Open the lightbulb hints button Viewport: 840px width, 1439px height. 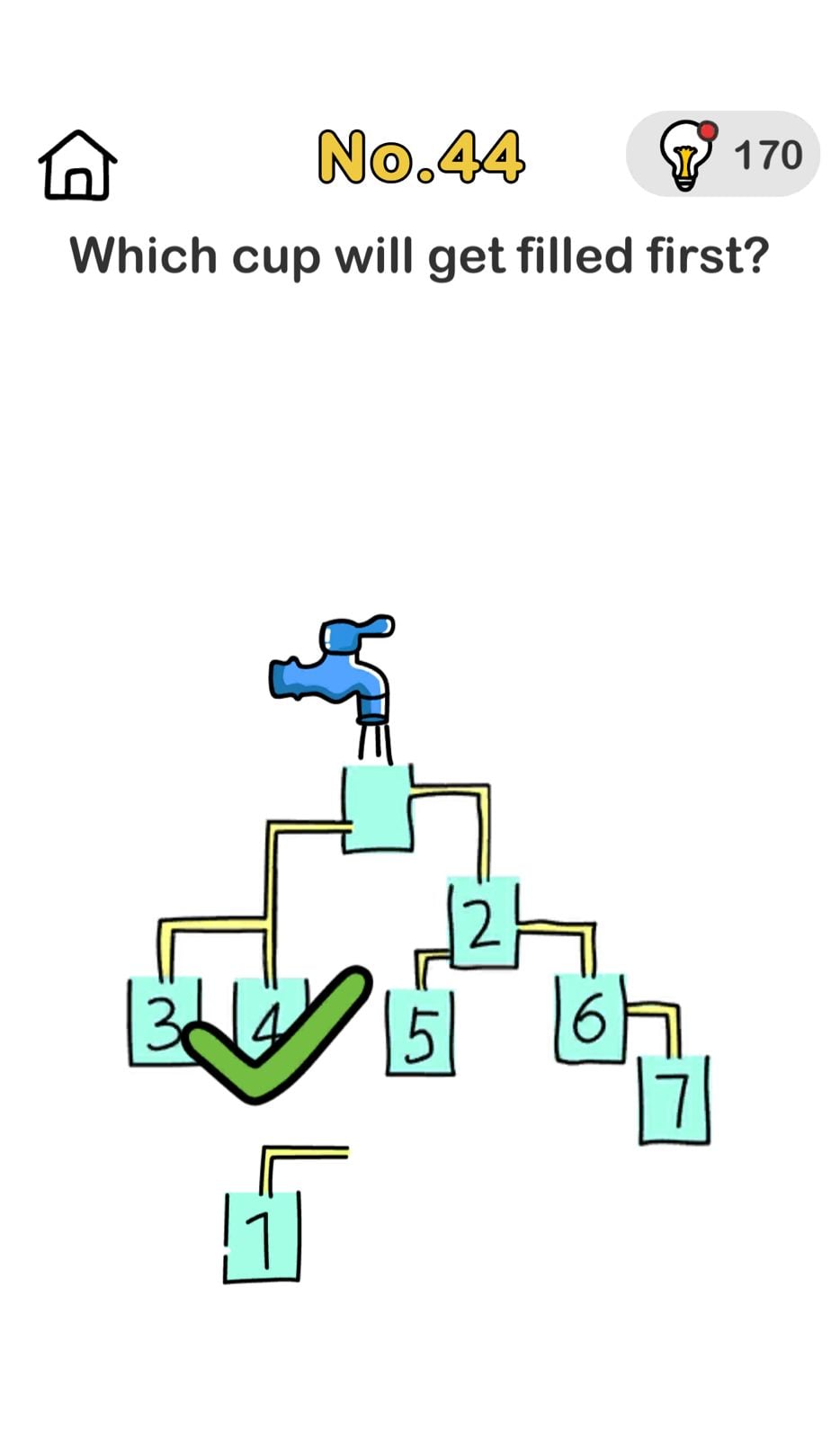[x=722, y=155]
